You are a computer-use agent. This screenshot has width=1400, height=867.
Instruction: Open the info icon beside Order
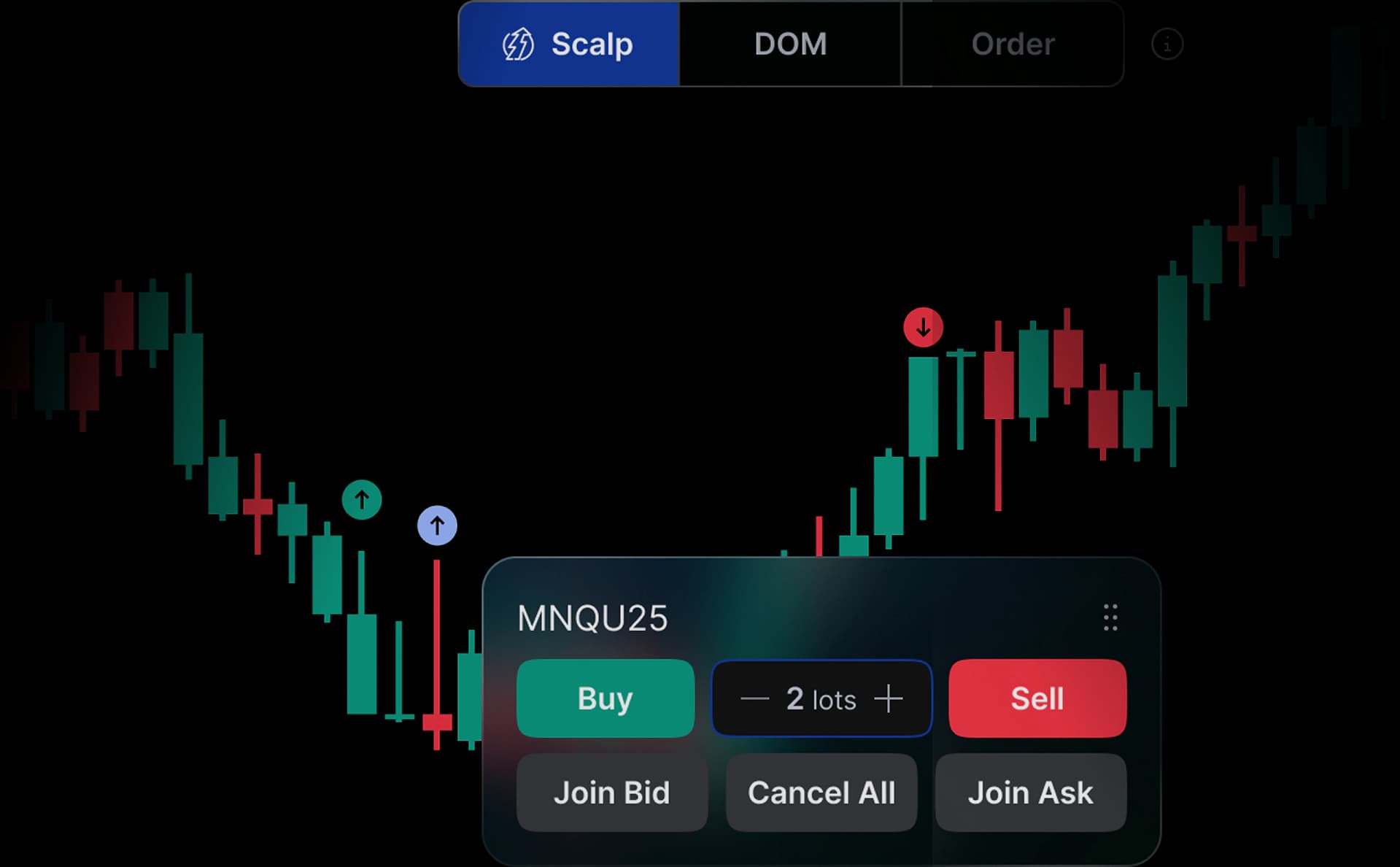click(x=1167, y=45)
